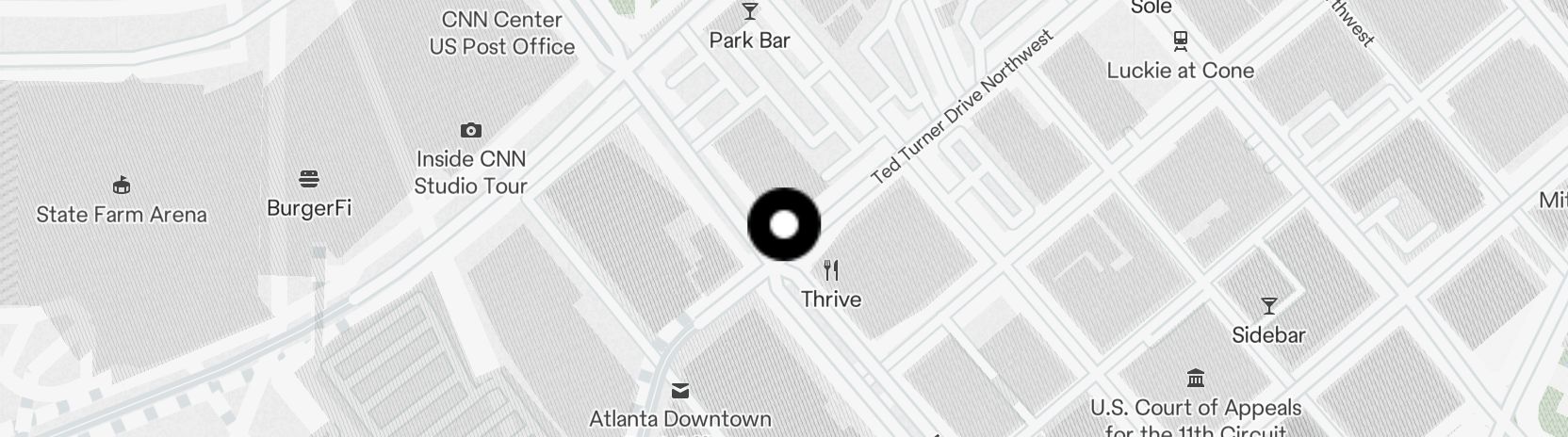Screen dimensions: 1568x437
Task: Tap the Luckie at Cone transit stop
Action: pos(1180,41)
